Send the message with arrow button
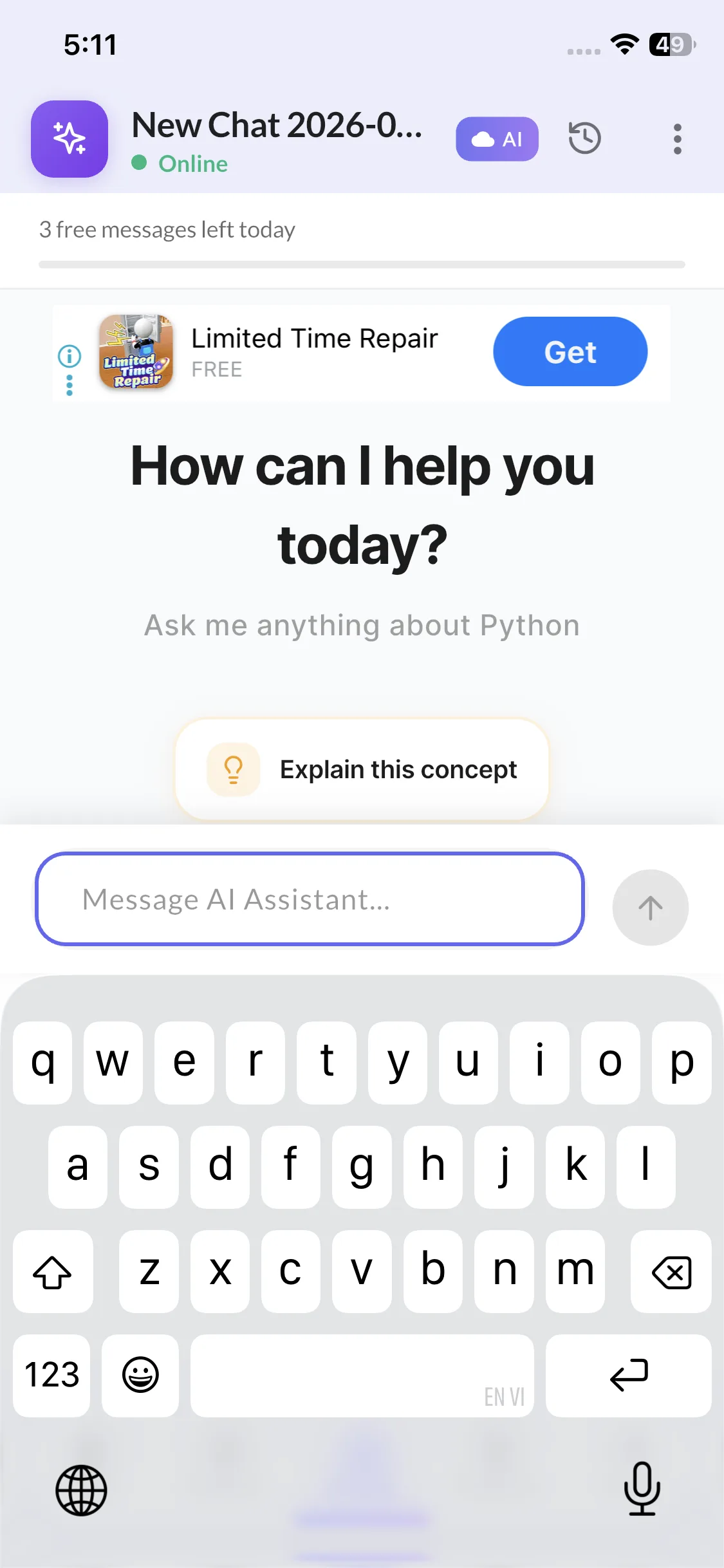The height and width of the screenshot is (1568, 724). [650, 908]
